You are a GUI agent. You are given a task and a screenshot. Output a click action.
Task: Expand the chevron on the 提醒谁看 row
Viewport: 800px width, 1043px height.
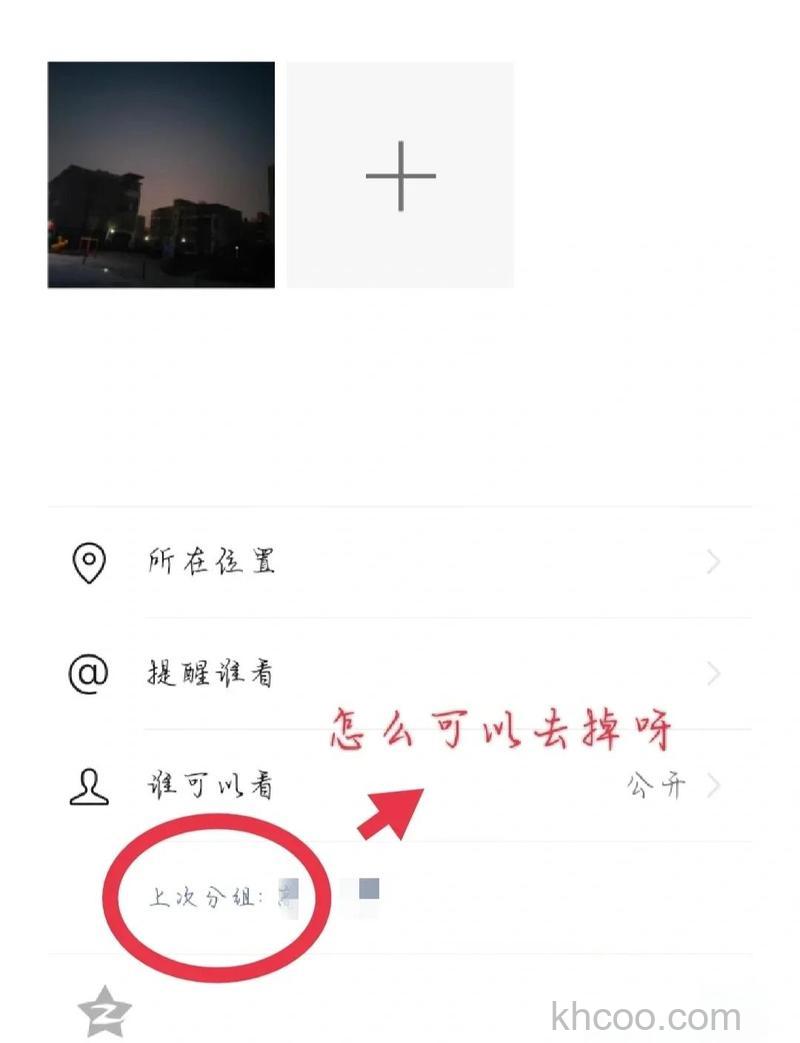(712, 674)
